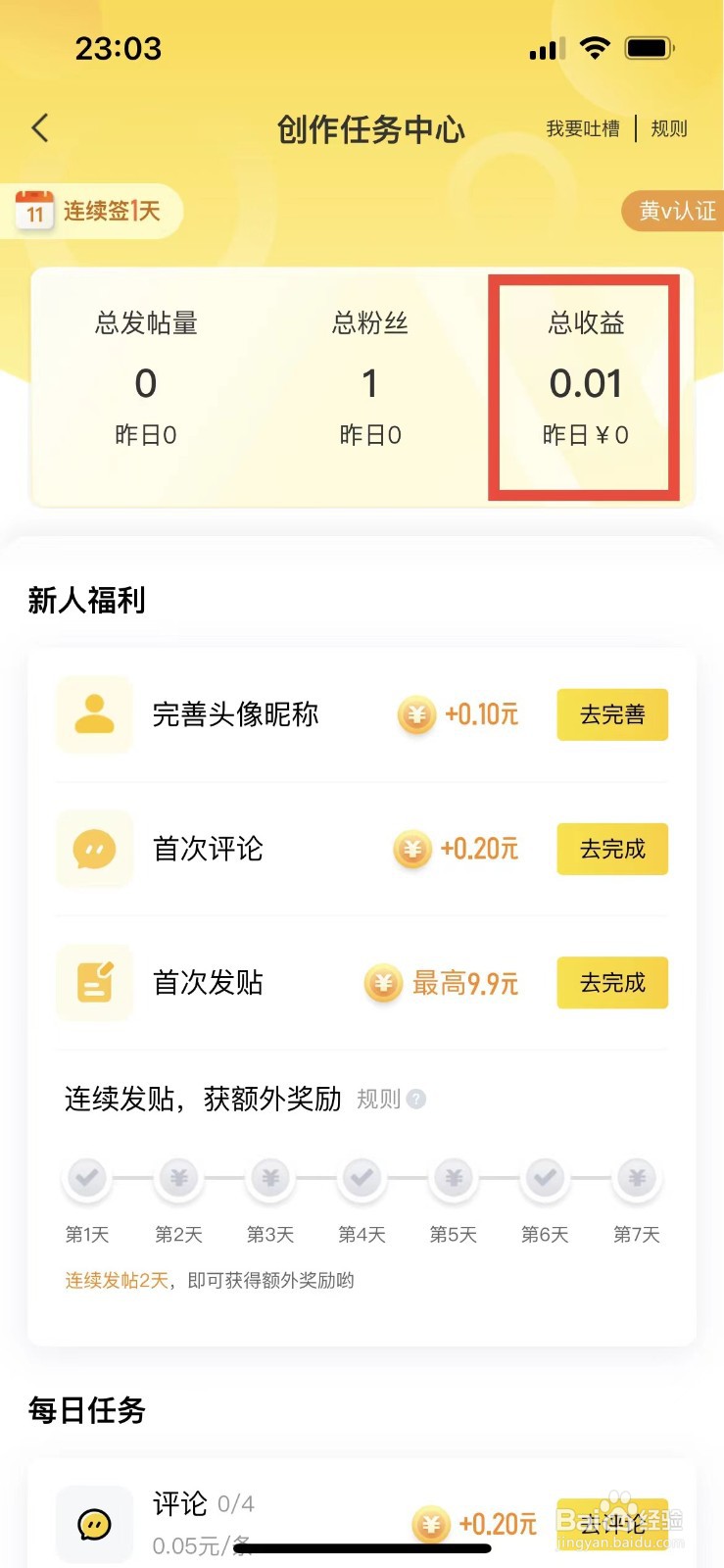Open the 黄v认证 badge
Image resolution: width=724 pixels, height=1568 pixels.
pyautogui.click(x=674, y=211)
